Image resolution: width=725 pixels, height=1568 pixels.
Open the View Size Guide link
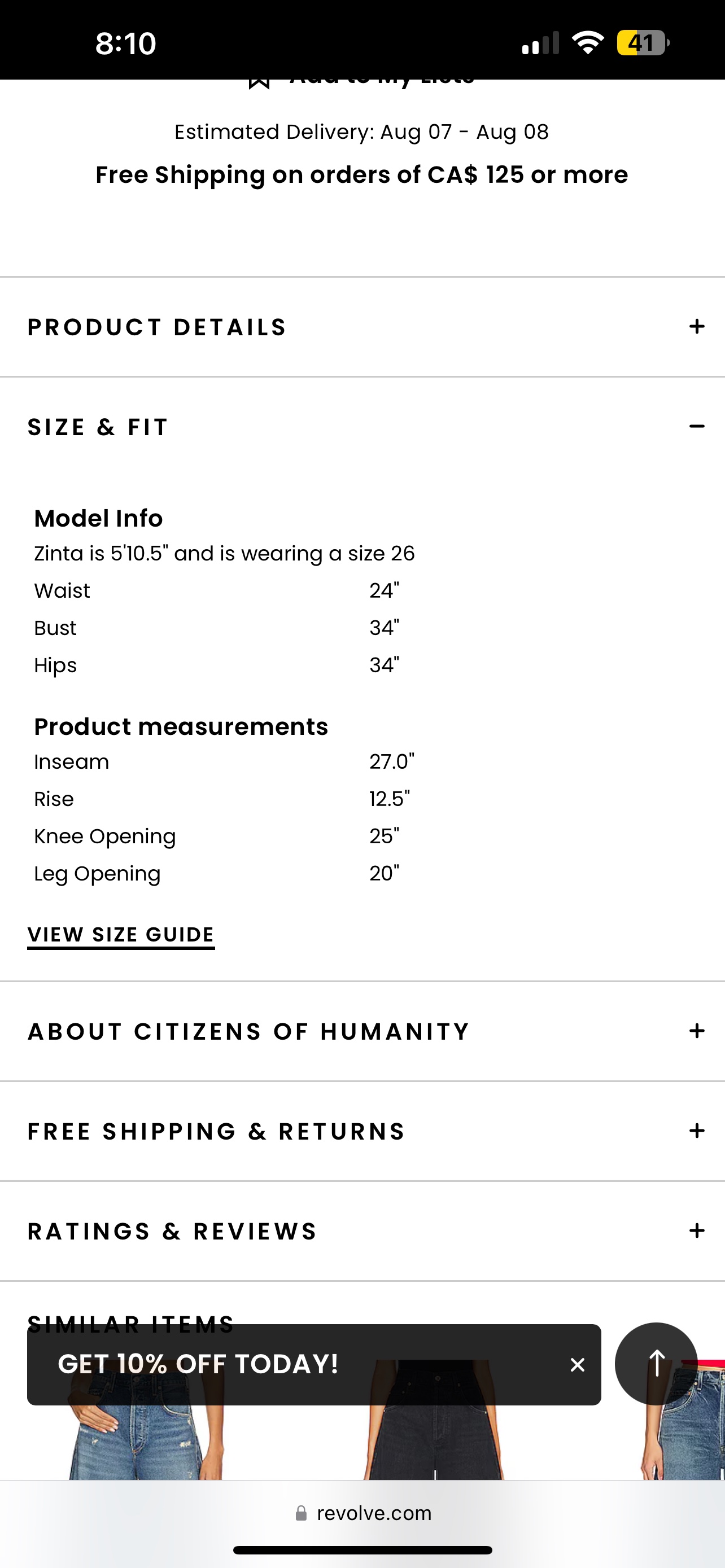120,935
